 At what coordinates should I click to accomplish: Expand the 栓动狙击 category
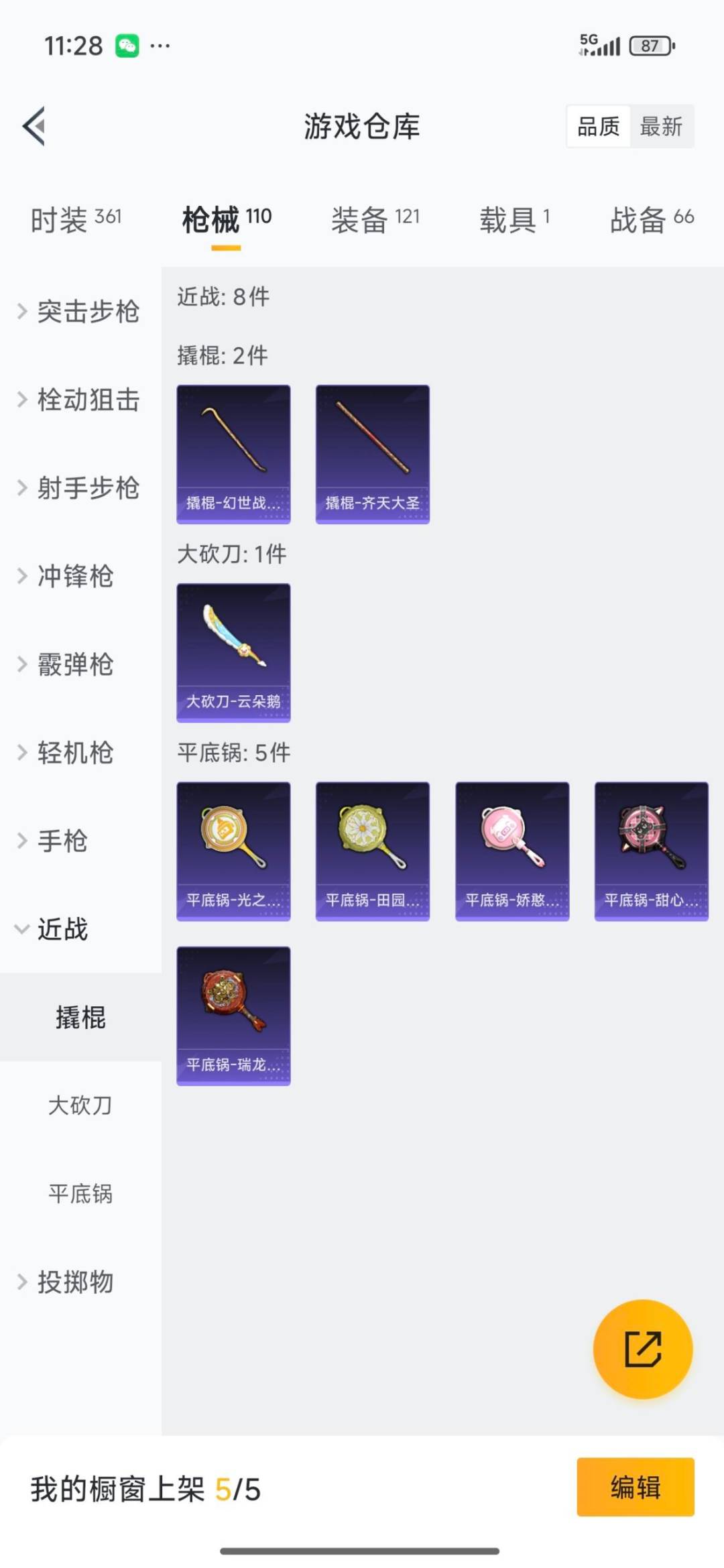(80, 400)
